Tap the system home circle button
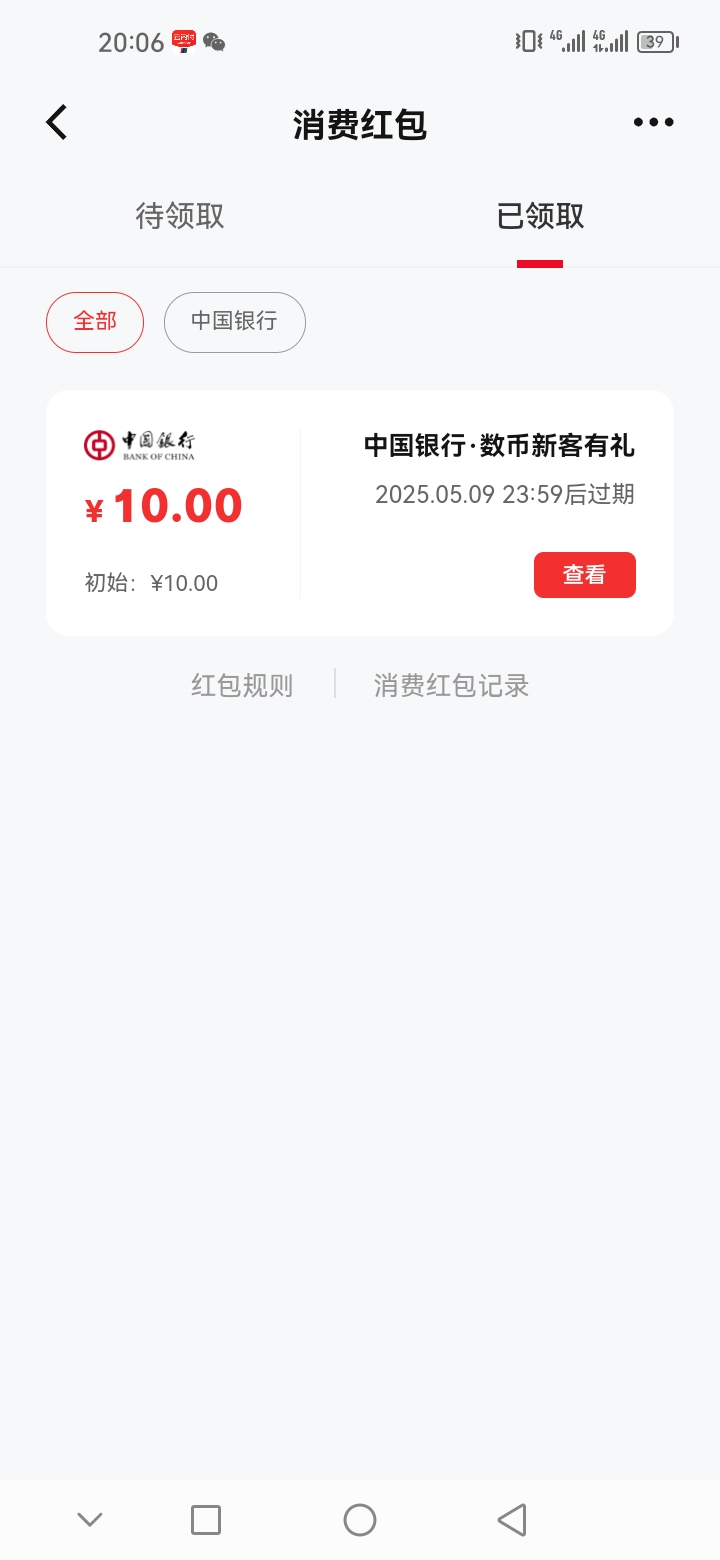720x1560 pixels. pos(360,1520)
